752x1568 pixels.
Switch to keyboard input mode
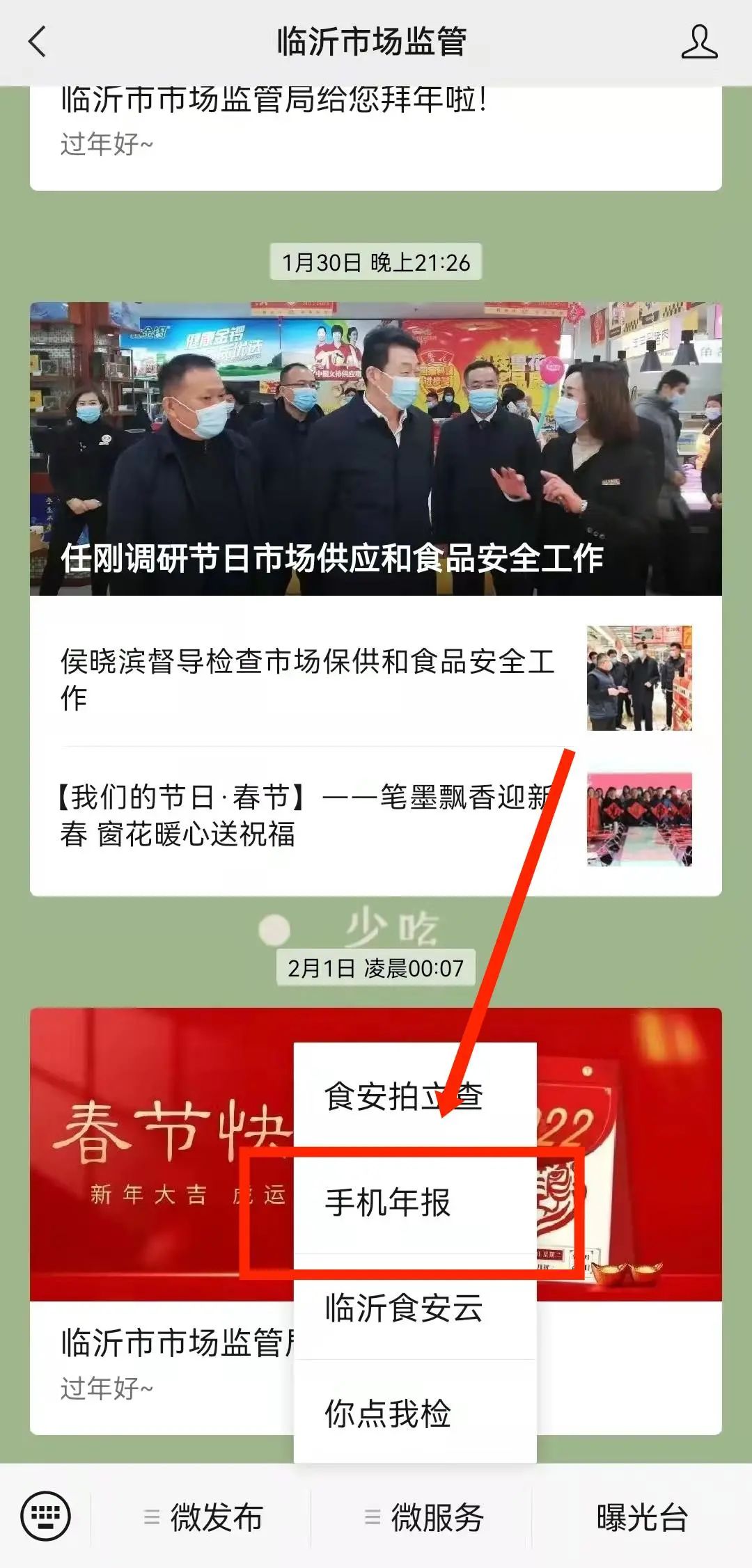click(x=46, y=1516)
